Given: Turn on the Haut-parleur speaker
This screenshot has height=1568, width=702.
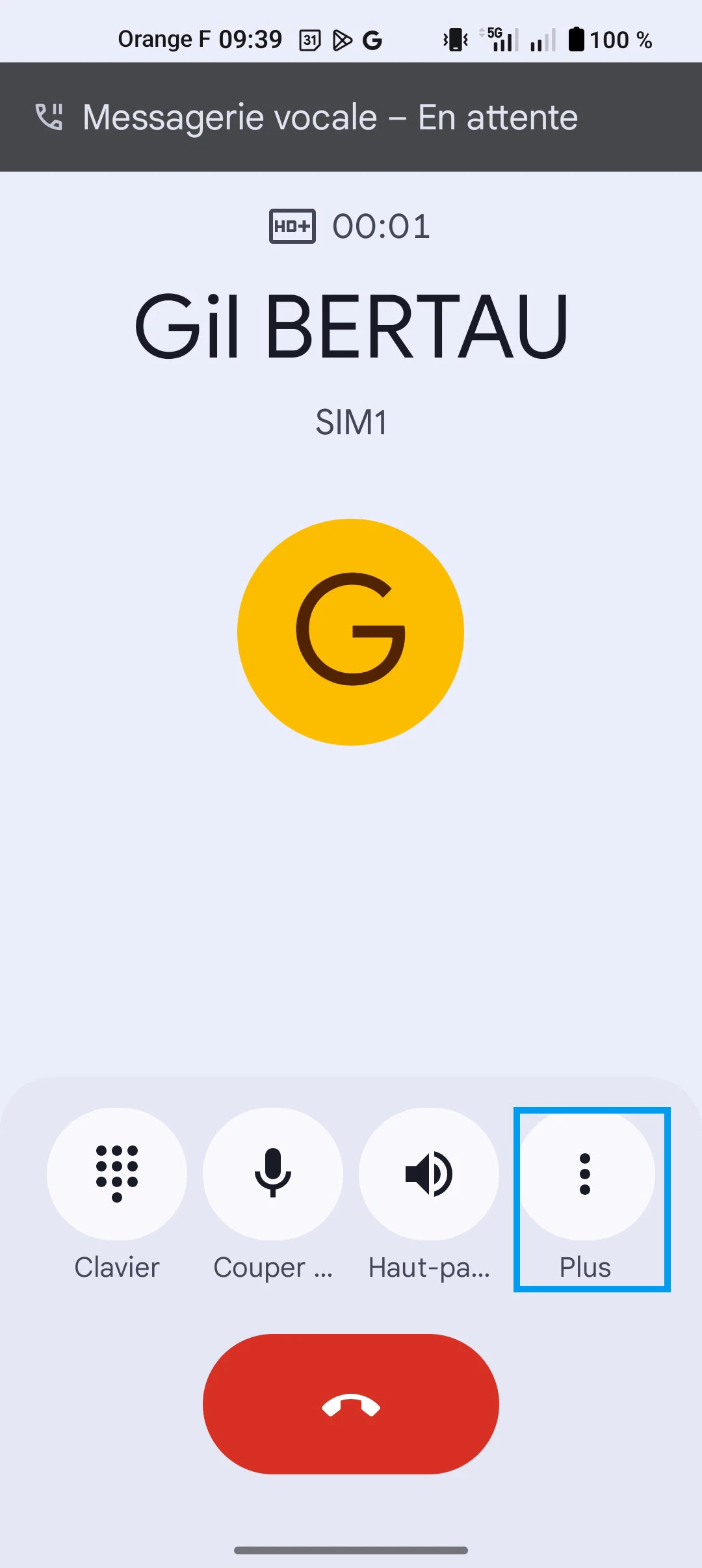Looking at the screenshot, I should pyautogui.click(x=429, y=1173).
